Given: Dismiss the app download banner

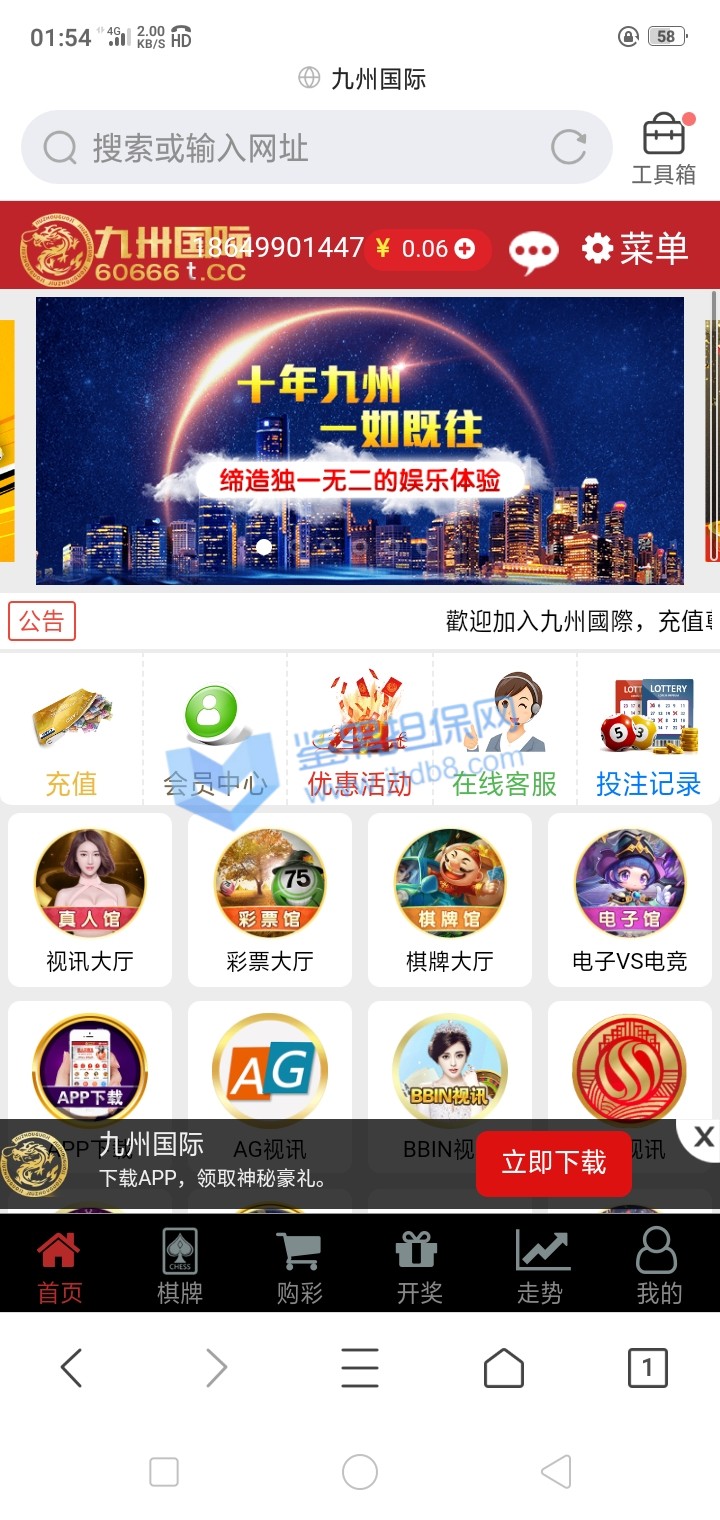Looking at the screenshot, I should 703,1137.
